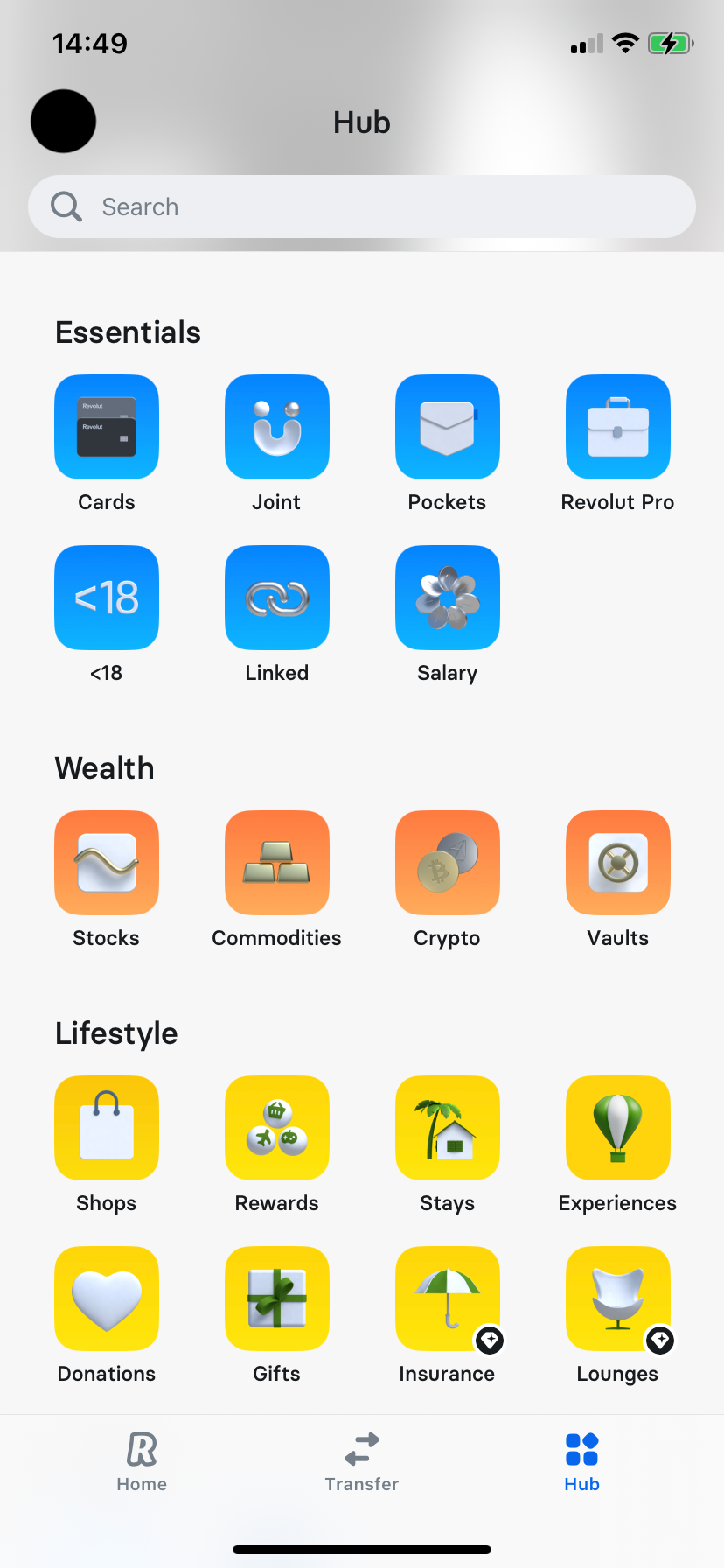Open Stocks under Wealth
Image resolution: width=724 pixels, height=1568 pixels.
(107, 863)
